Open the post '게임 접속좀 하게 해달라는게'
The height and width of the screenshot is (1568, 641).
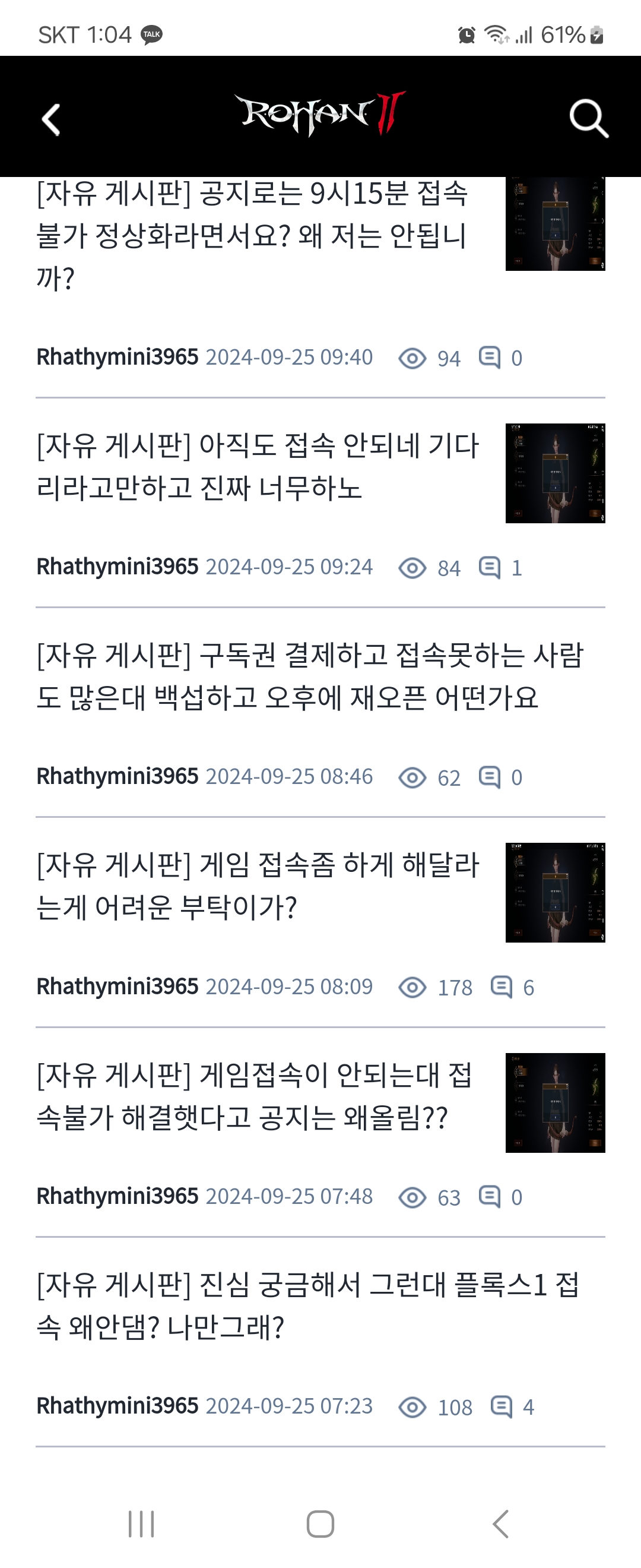click(x=258, y=886)
